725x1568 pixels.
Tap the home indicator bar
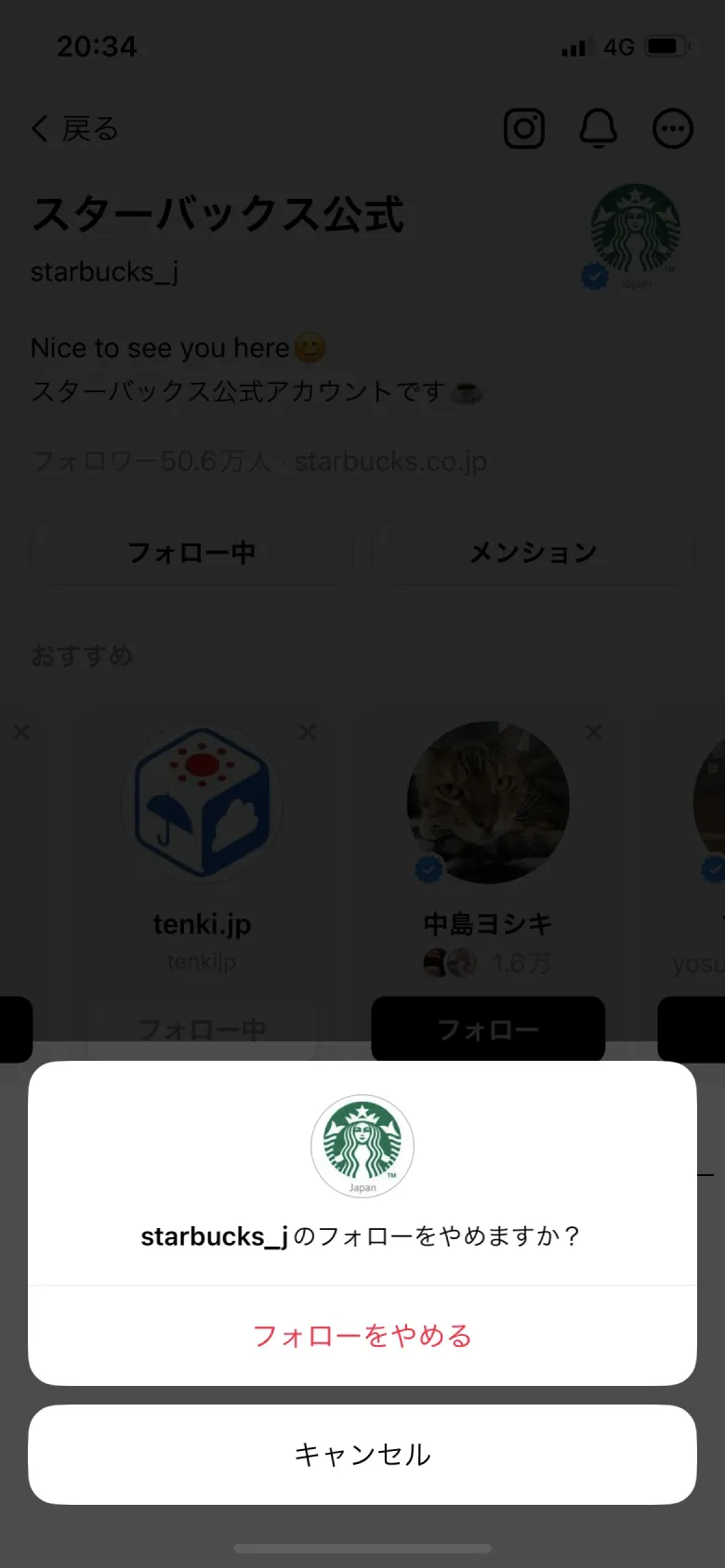362,1548
